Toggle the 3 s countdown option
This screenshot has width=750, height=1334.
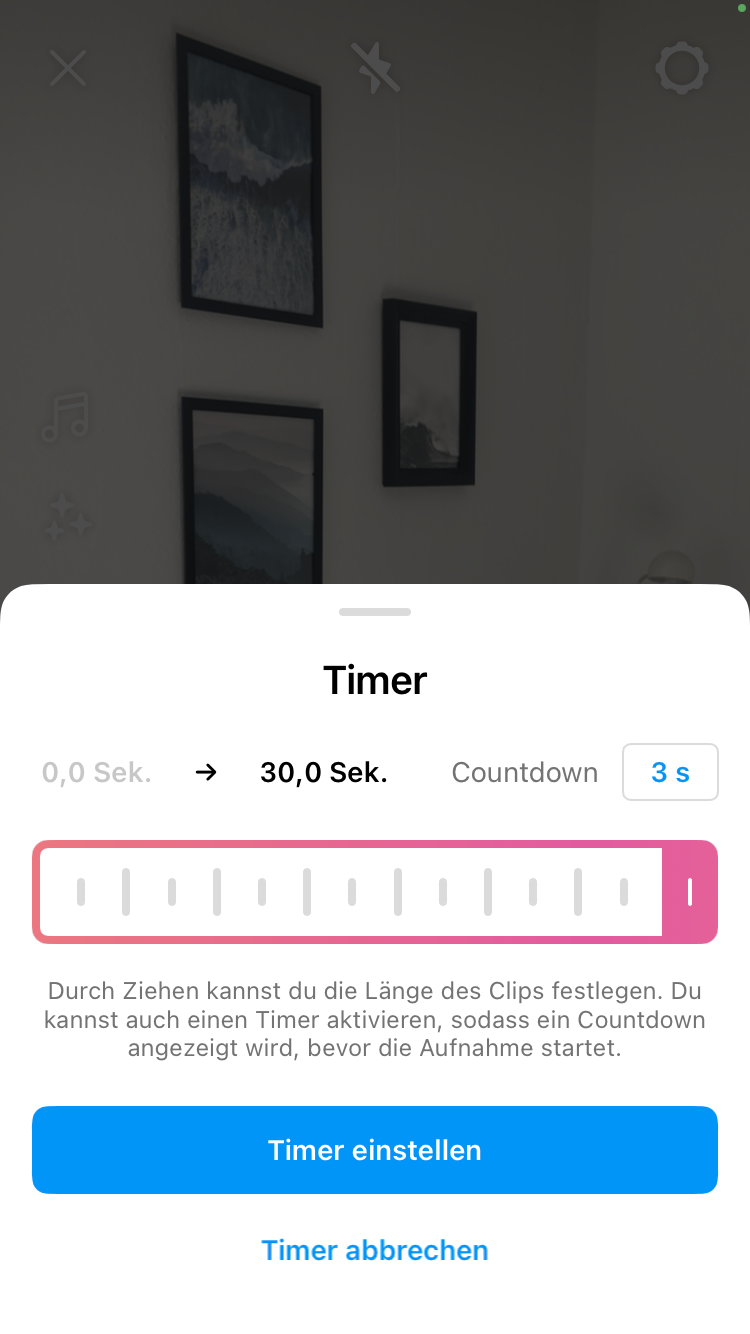pos(670,772)
